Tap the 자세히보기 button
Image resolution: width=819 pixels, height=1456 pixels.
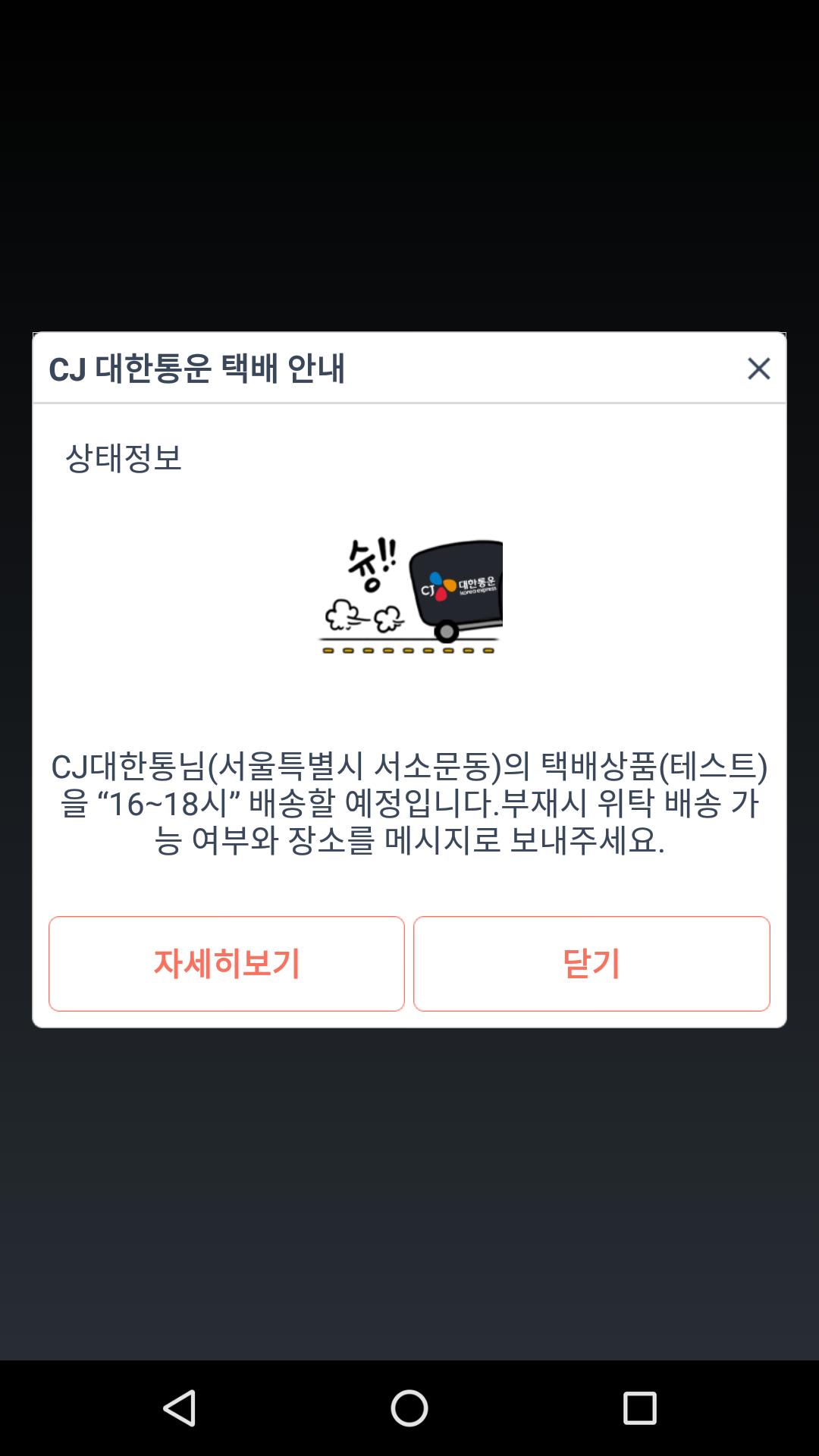(227, 963)
